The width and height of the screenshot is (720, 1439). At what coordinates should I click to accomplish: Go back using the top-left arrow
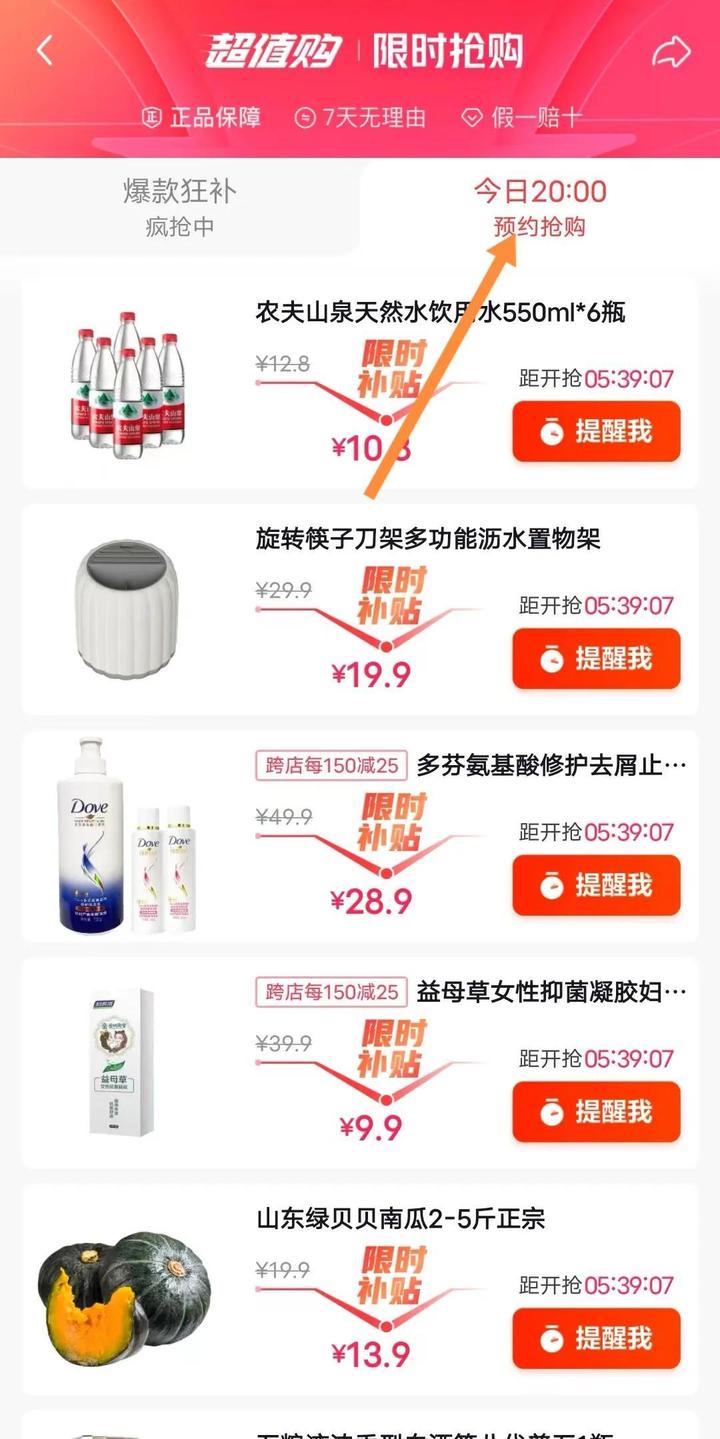44,51
